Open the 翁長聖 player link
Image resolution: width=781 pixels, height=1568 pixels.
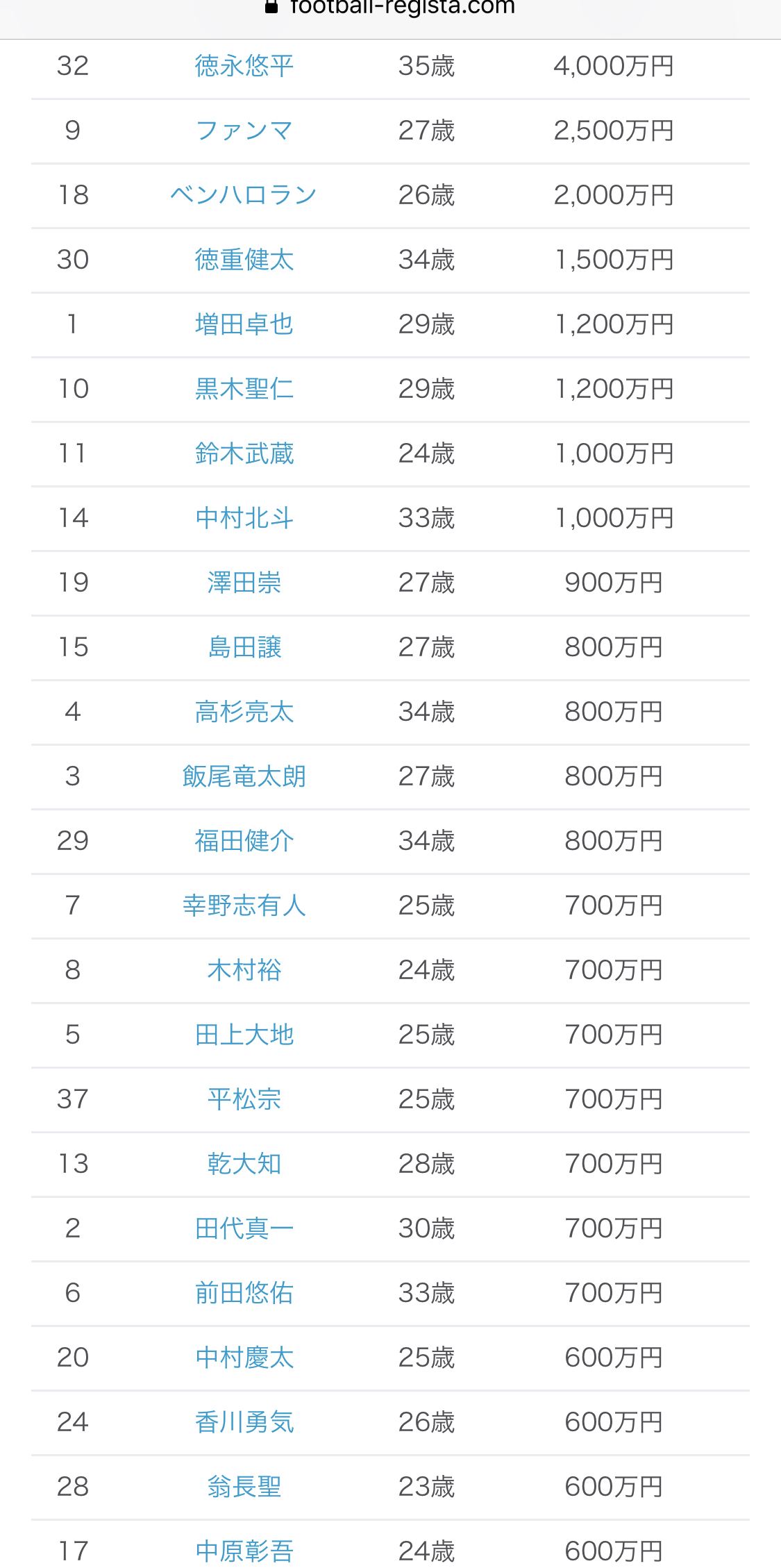coord(244,1487)
